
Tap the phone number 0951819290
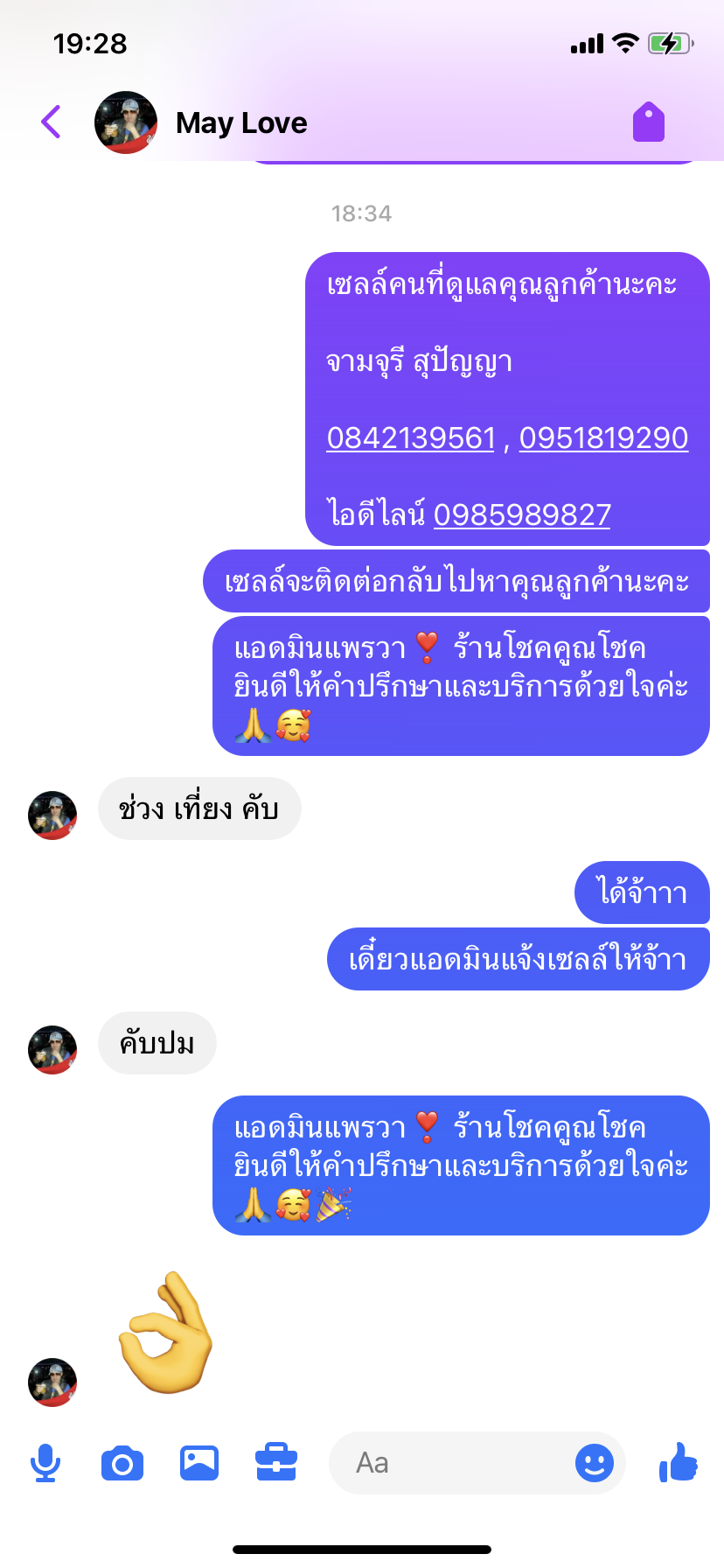point(603,437)
